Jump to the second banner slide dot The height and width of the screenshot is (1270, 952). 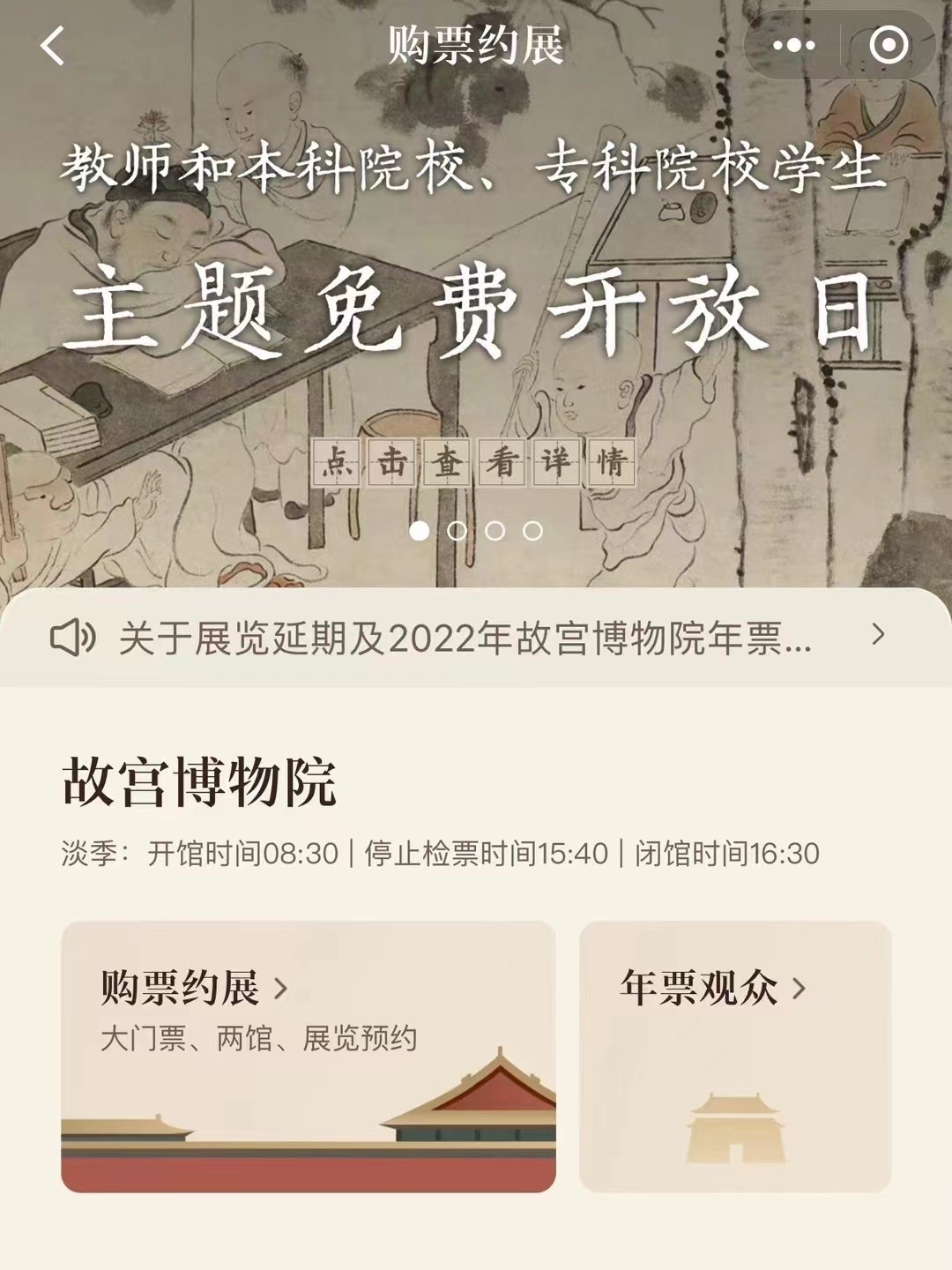pos(457,530)
